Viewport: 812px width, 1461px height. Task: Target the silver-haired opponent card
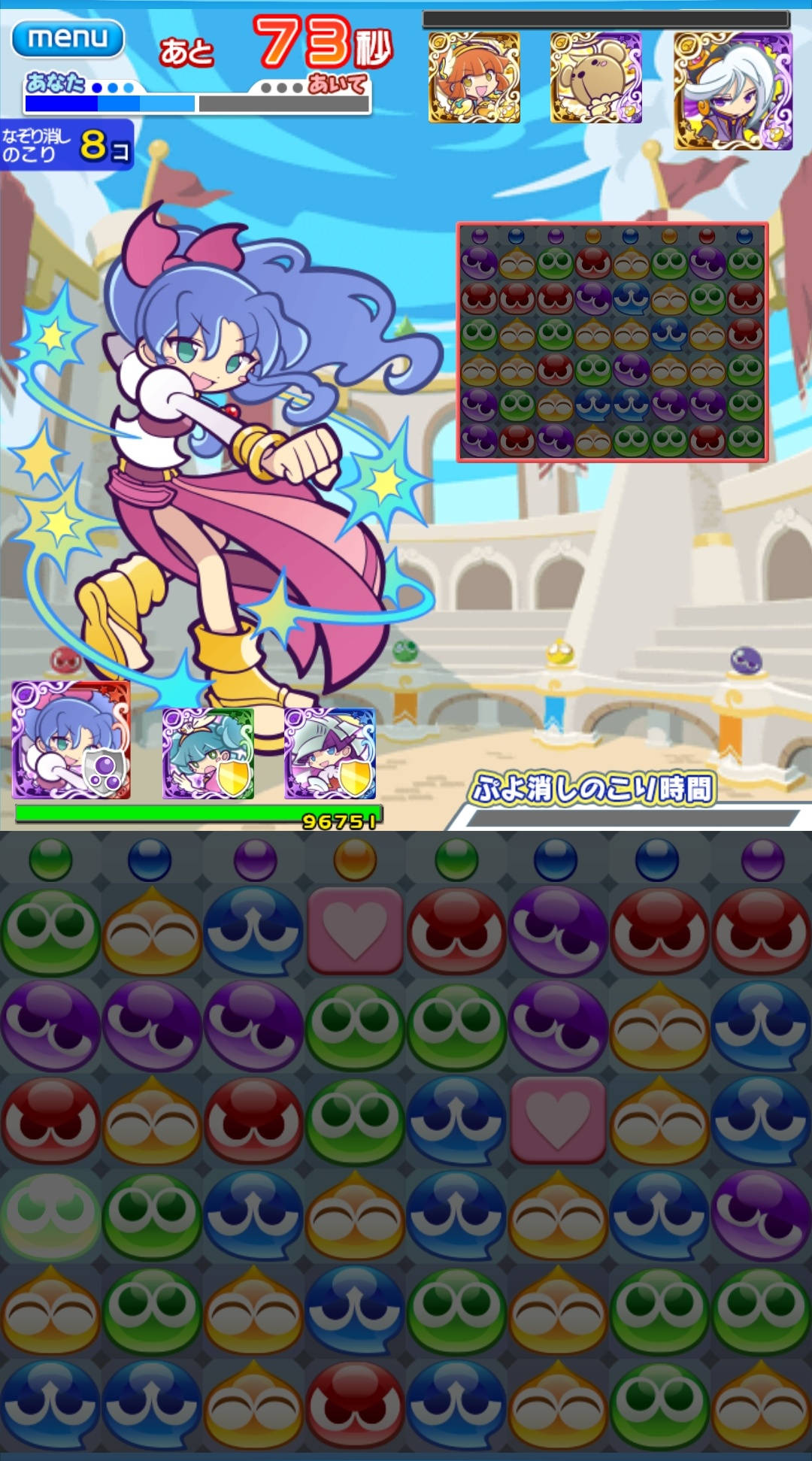pyautogui.click(x=733, y=90)
